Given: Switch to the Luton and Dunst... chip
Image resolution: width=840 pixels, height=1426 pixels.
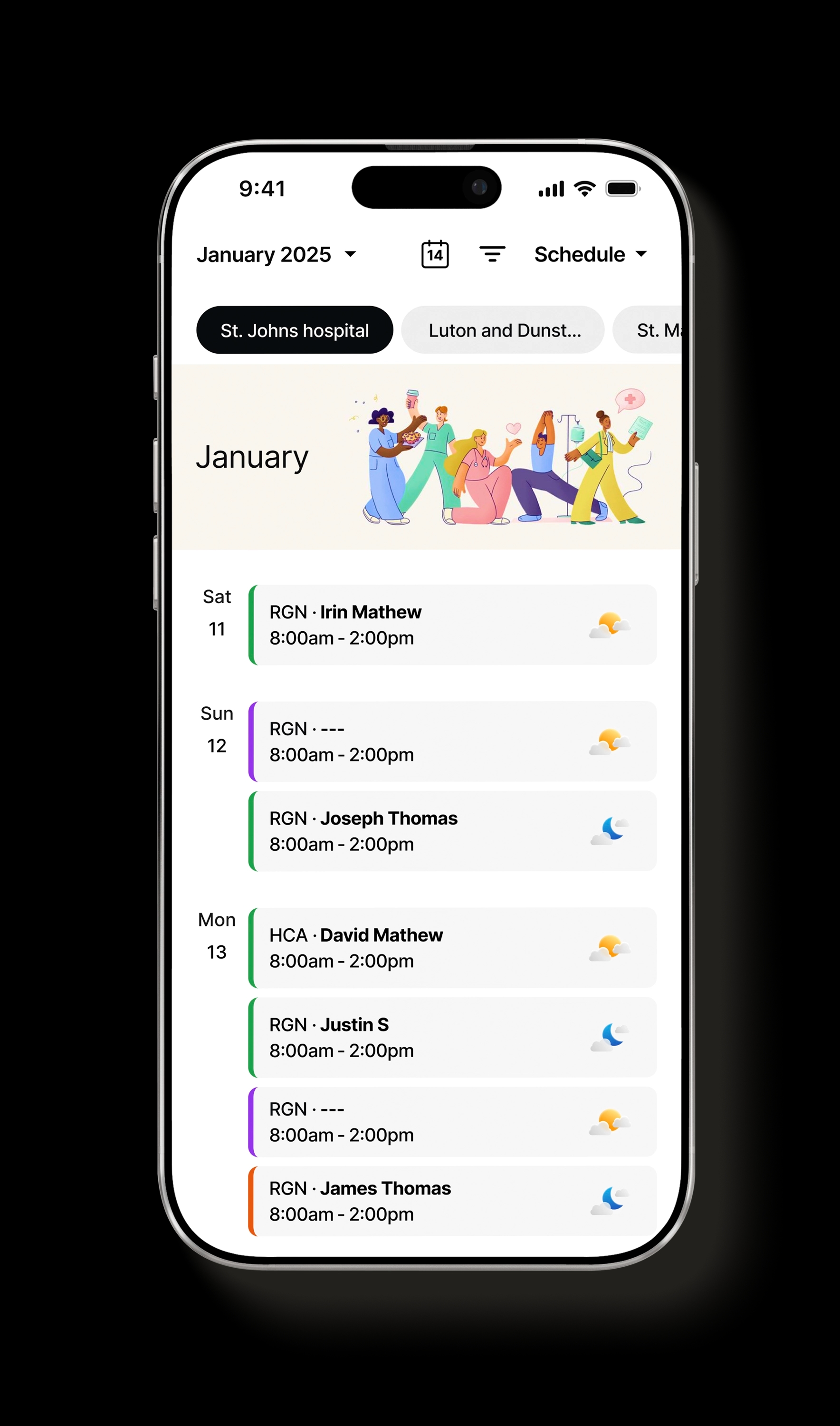Looking at the screenshot, I should pyautogui.click(x=503, y=330).
